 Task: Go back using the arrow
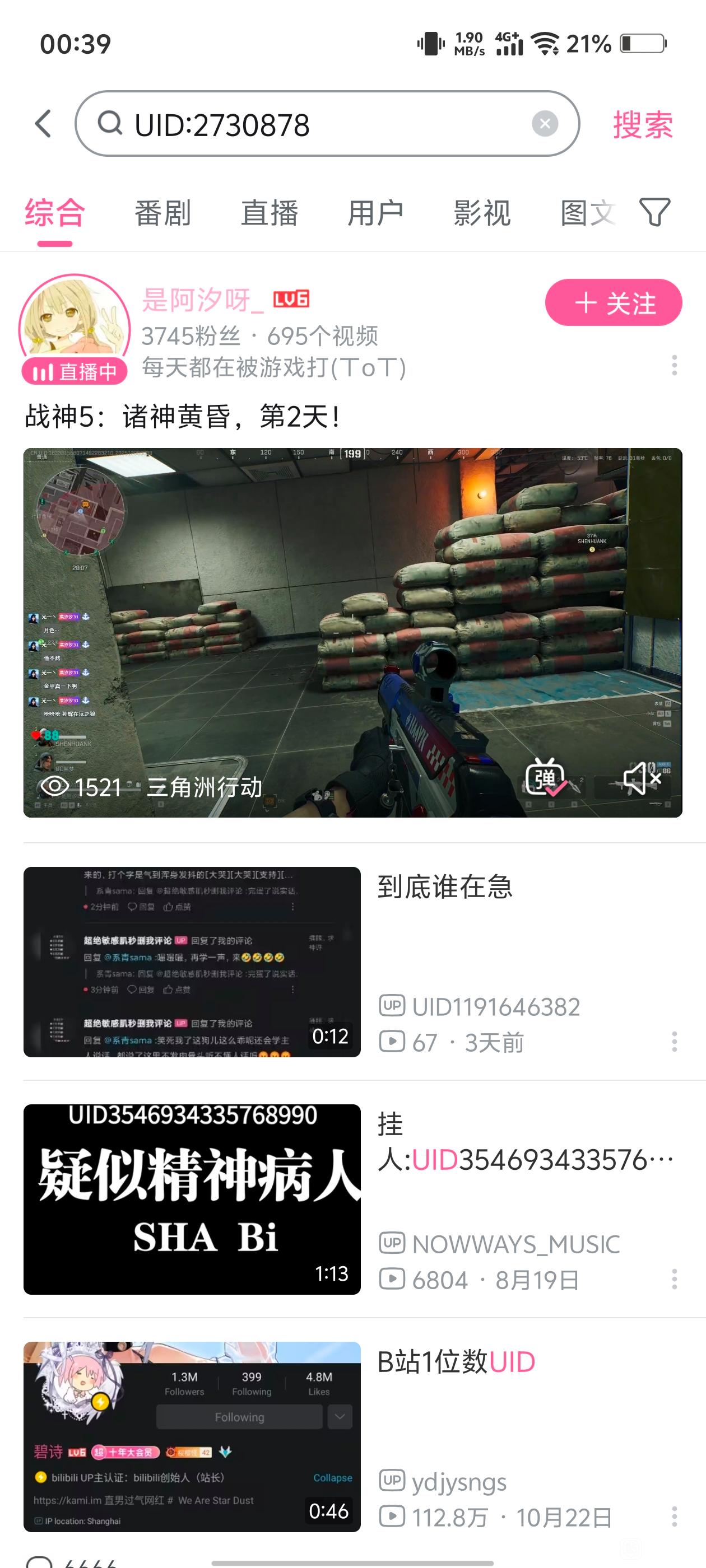pyautogui.click(x=43, y=124)
